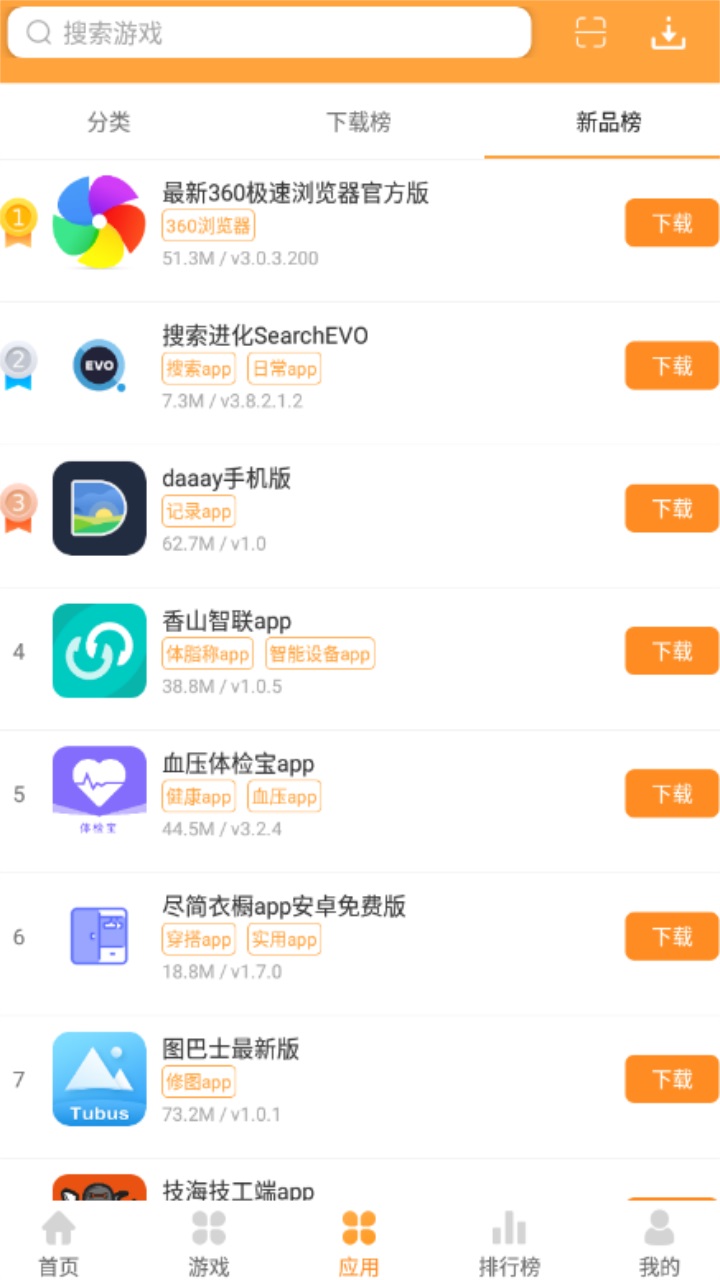The height and width of the screenshot is (1280, 720).
Task: Download 香山智联app
Action: pos(671,651)
